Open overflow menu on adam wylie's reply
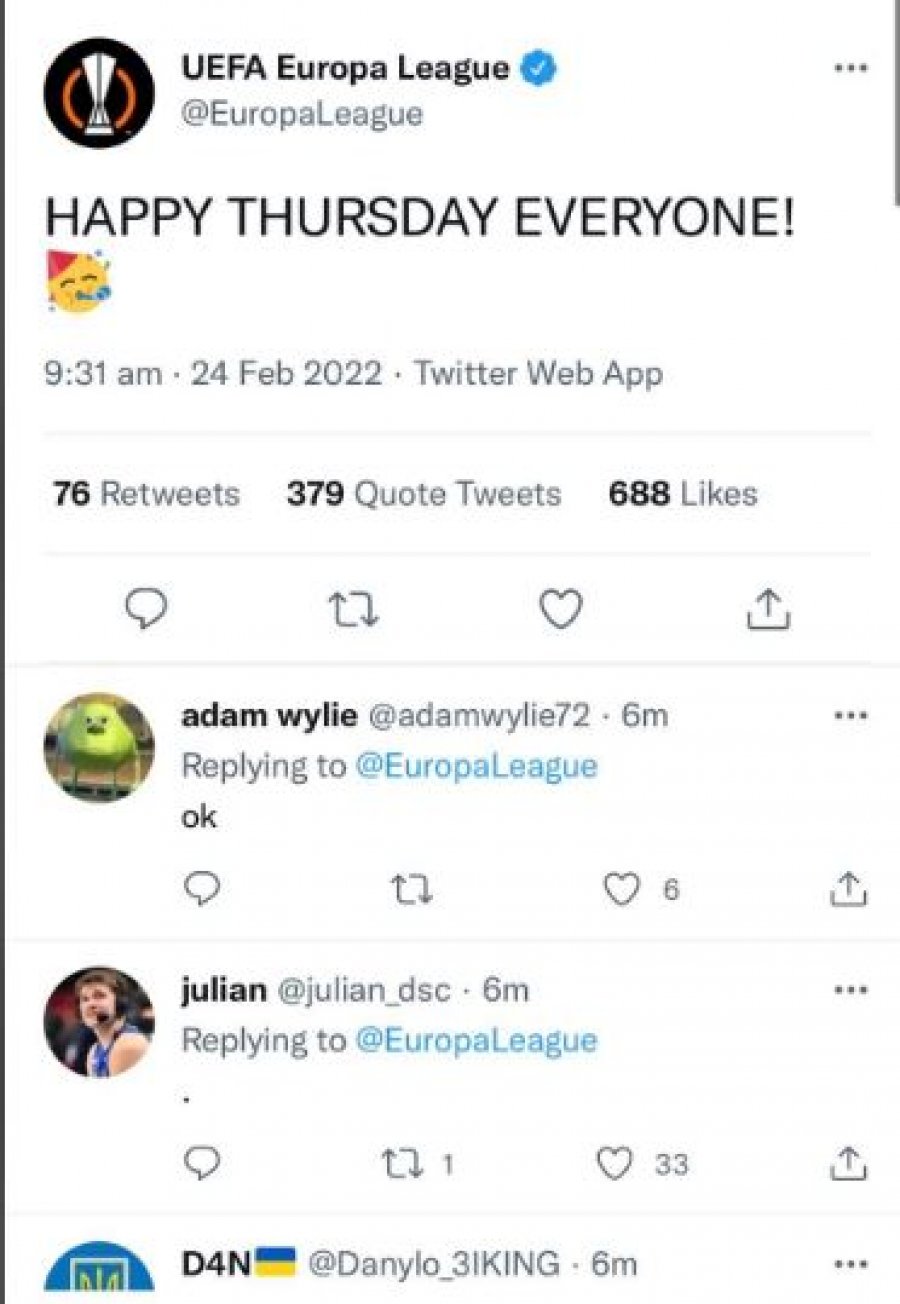Screen dimensions: 900x1304 (x=850, y=716)
